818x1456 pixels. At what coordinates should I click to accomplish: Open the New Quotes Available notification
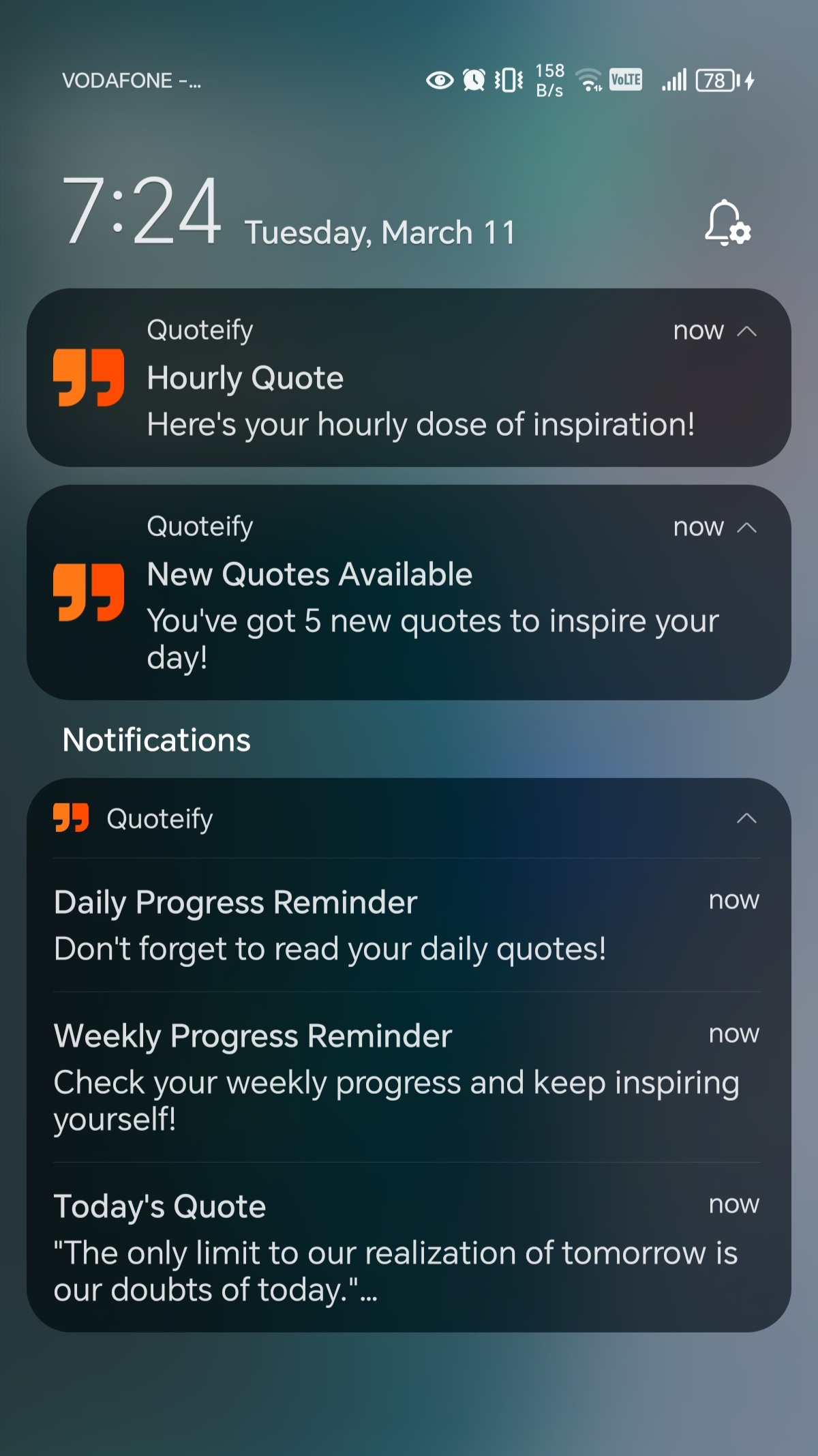click(x=409, y=614)
